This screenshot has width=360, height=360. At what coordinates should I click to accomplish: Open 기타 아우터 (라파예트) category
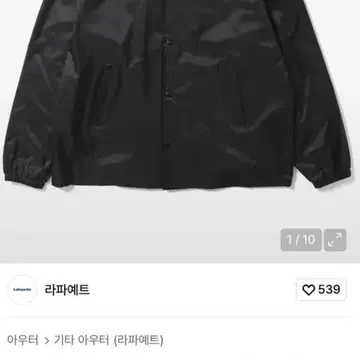tap(108, 340)
